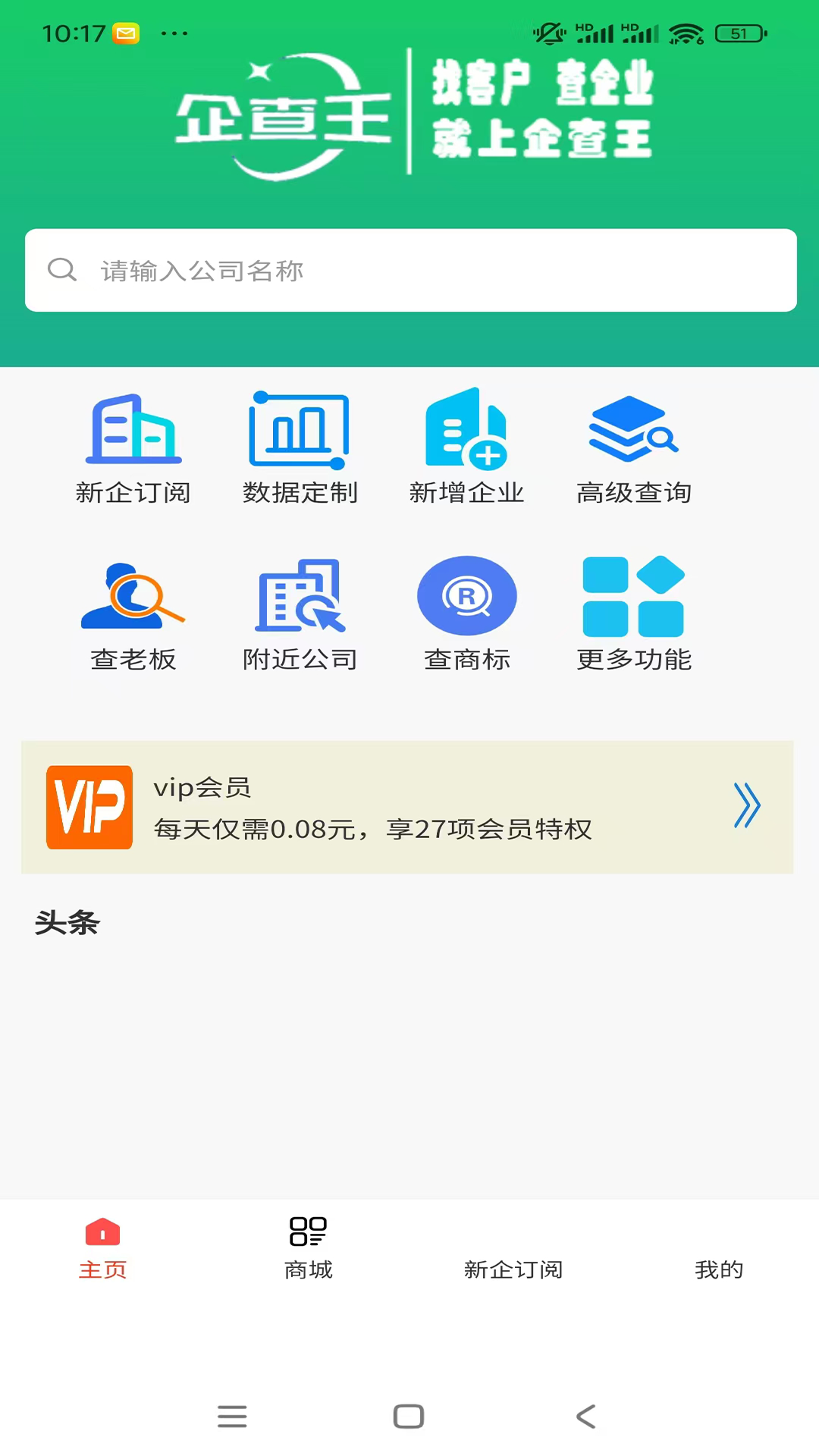Open 高级查询 advanced search
The image size is (819, 1456).
click(634, 448)
